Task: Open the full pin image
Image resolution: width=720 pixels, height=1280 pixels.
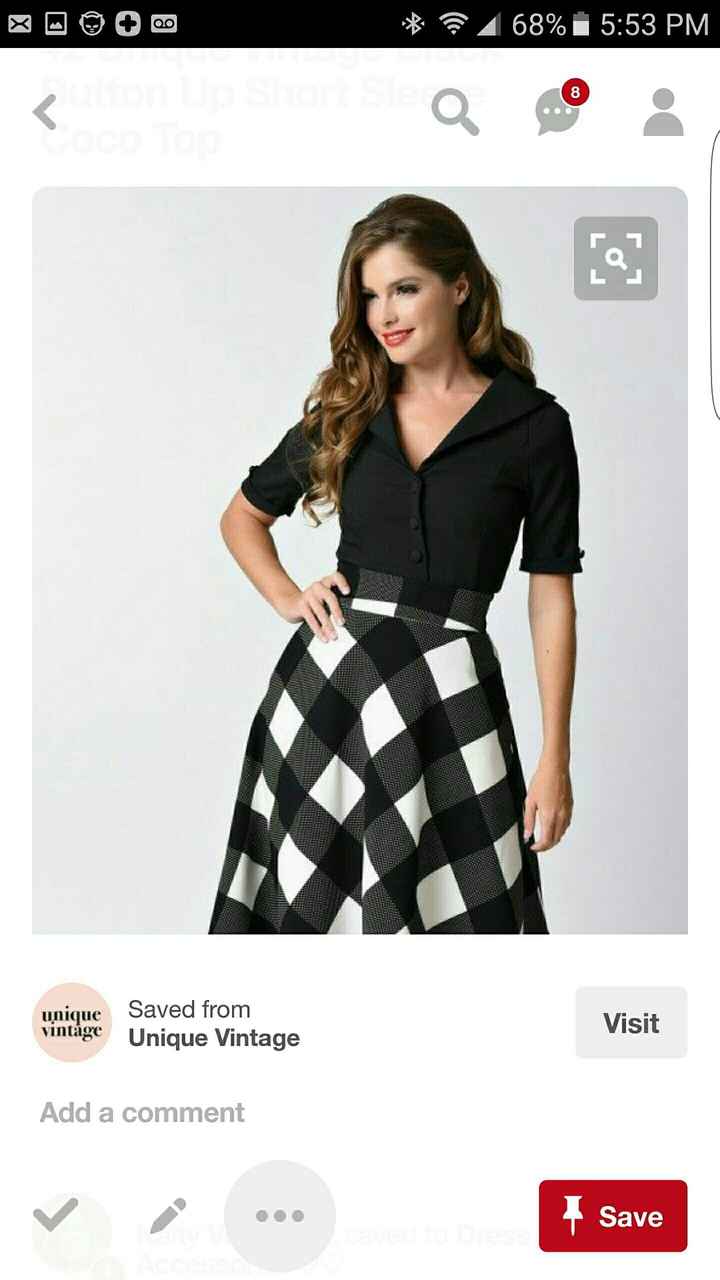Action: [x=360, y=600]
